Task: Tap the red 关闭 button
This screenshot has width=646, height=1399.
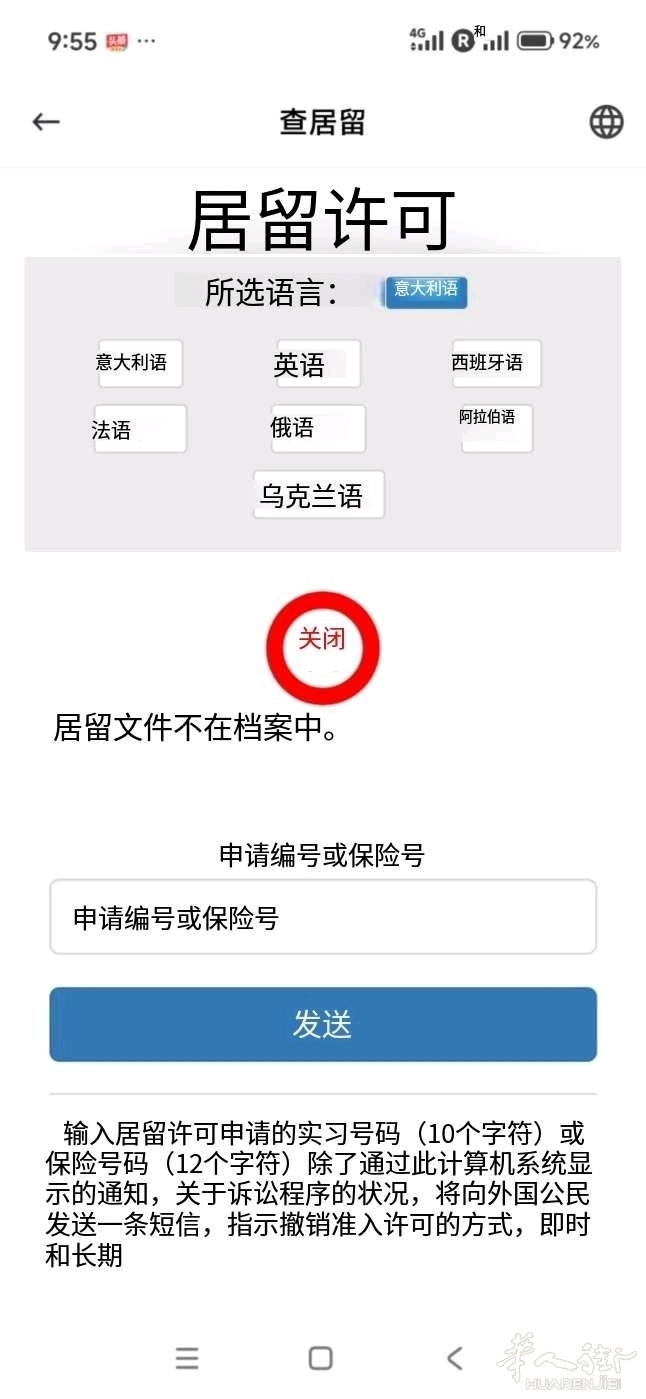Action: pyautogui.click(x=322, y=647)
